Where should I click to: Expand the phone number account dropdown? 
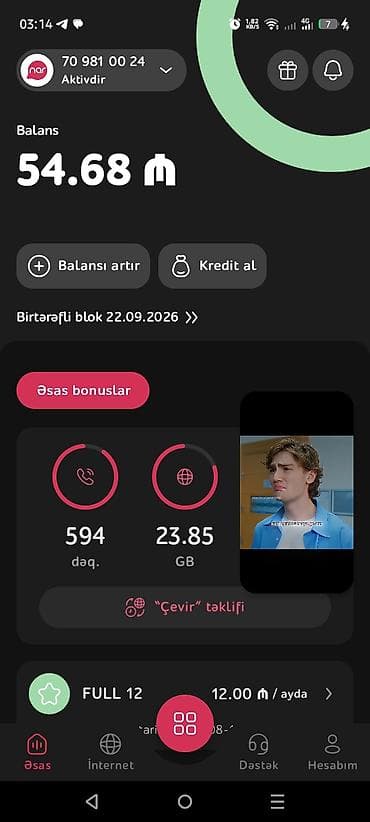coord(101,70)
